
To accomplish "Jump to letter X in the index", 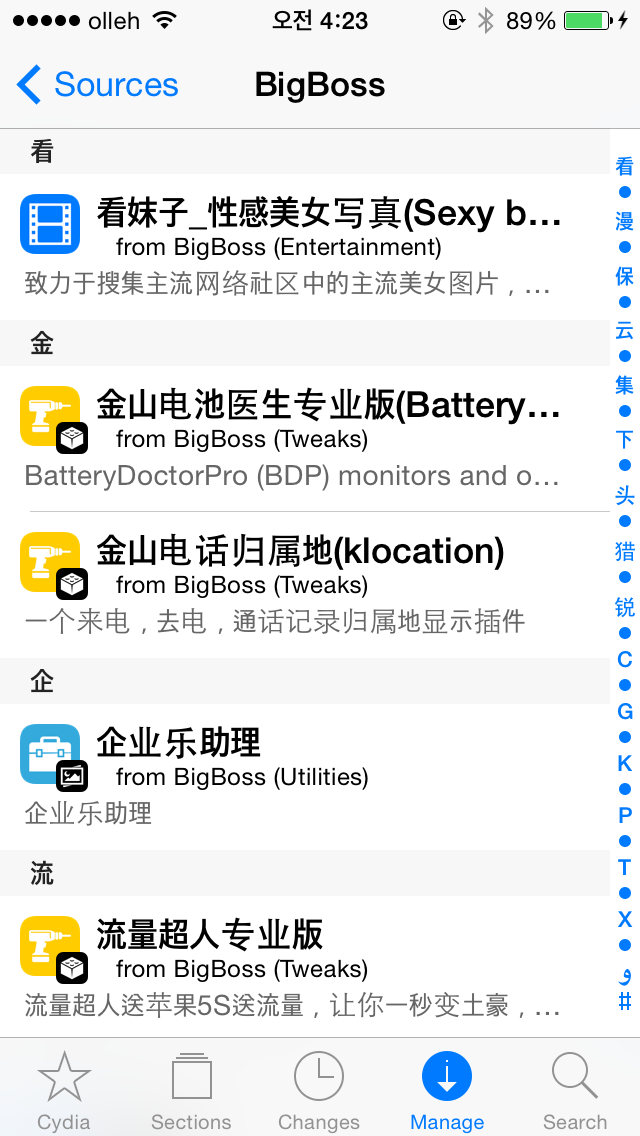I will [625, 919].
